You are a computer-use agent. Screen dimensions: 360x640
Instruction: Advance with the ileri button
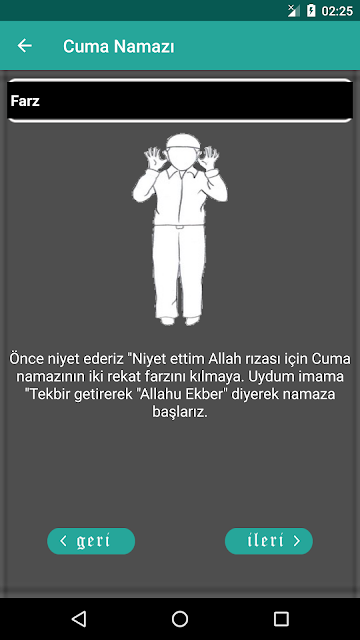(269, 541)
